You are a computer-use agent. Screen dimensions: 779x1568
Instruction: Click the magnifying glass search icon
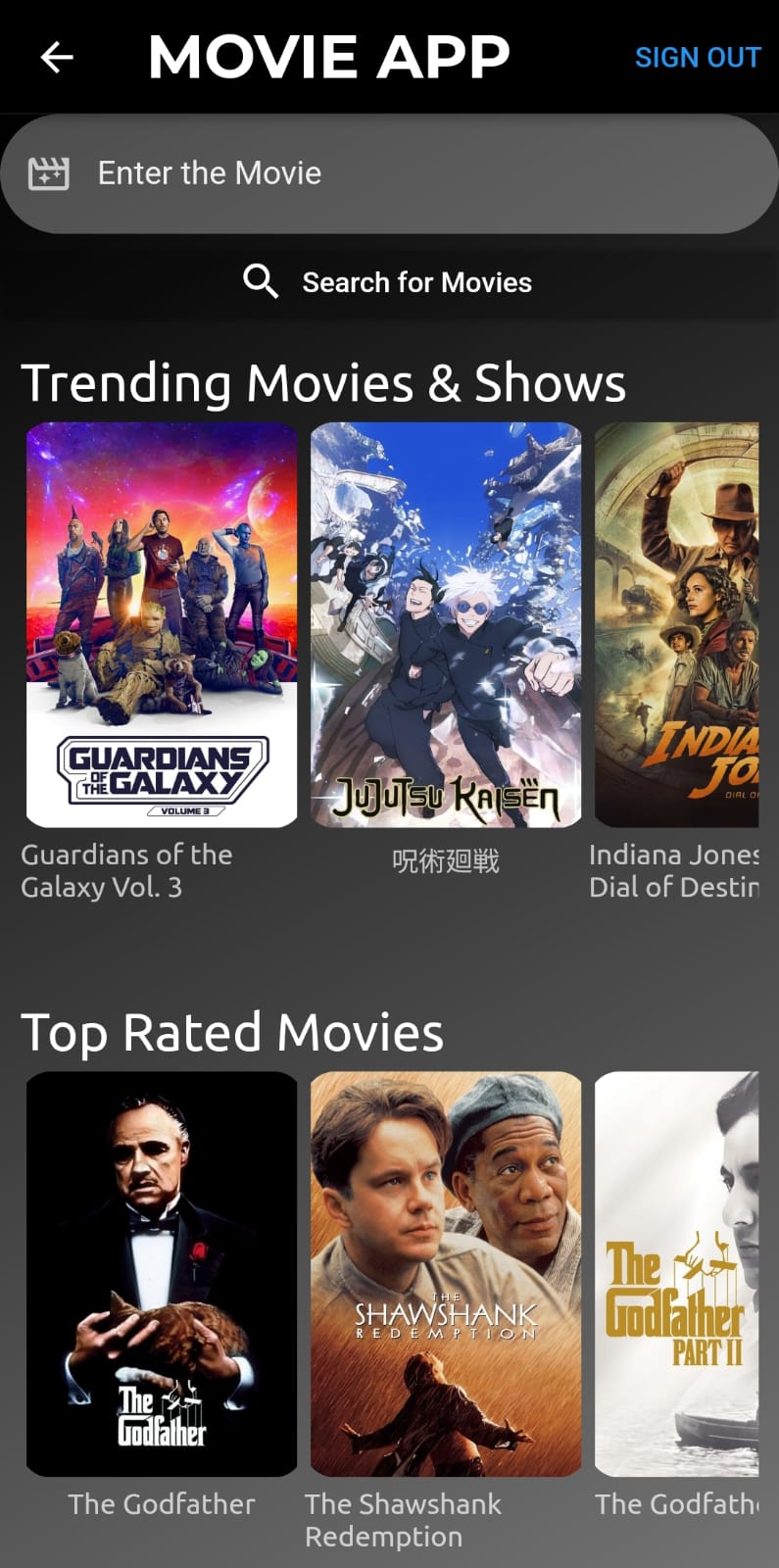(260, 281)
